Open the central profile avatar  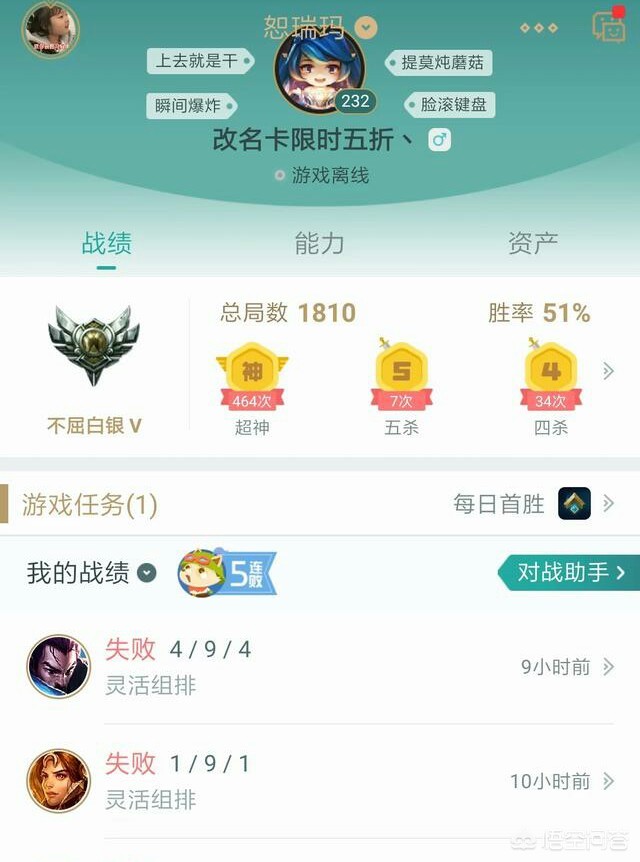319,71
